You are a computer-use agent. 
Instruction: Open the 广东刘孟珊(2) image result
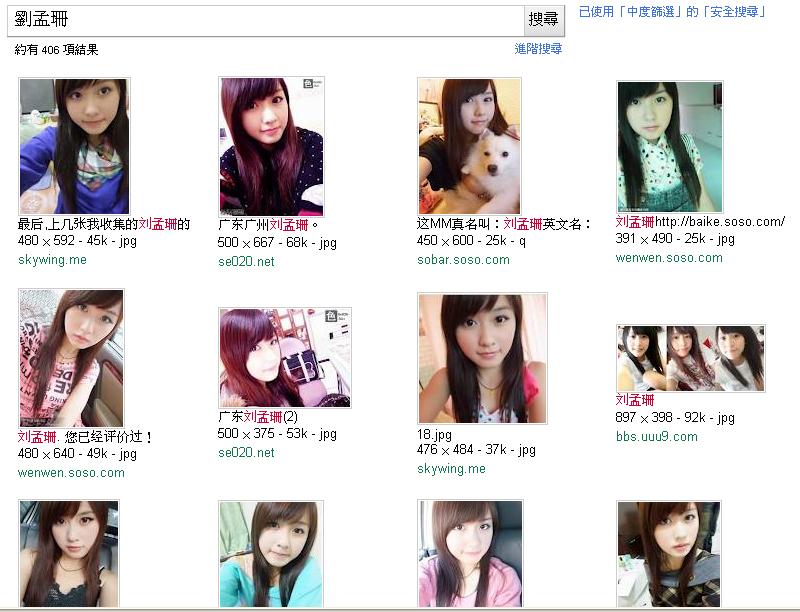[284, 357]
